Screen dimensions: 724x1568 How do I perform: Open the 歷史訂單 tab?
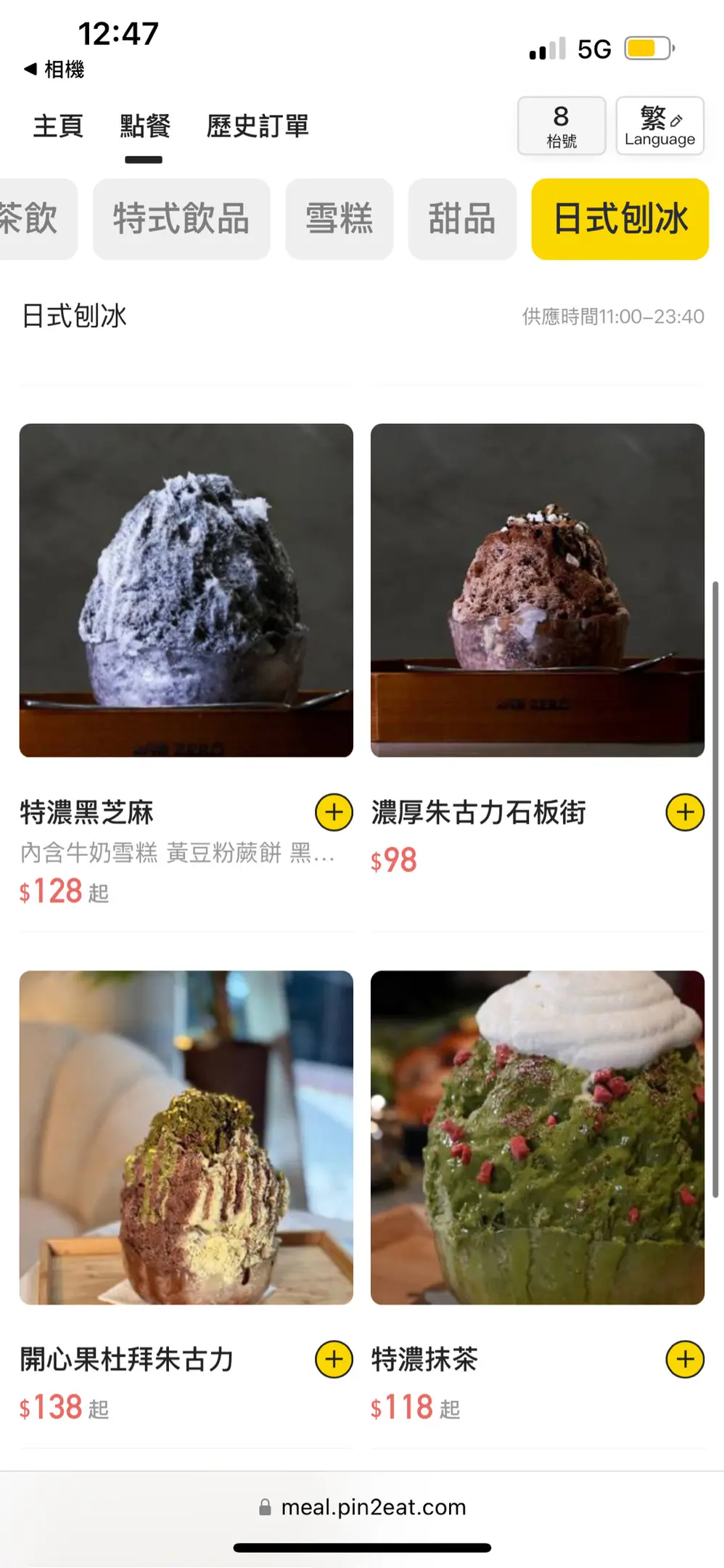pos(258,126)
